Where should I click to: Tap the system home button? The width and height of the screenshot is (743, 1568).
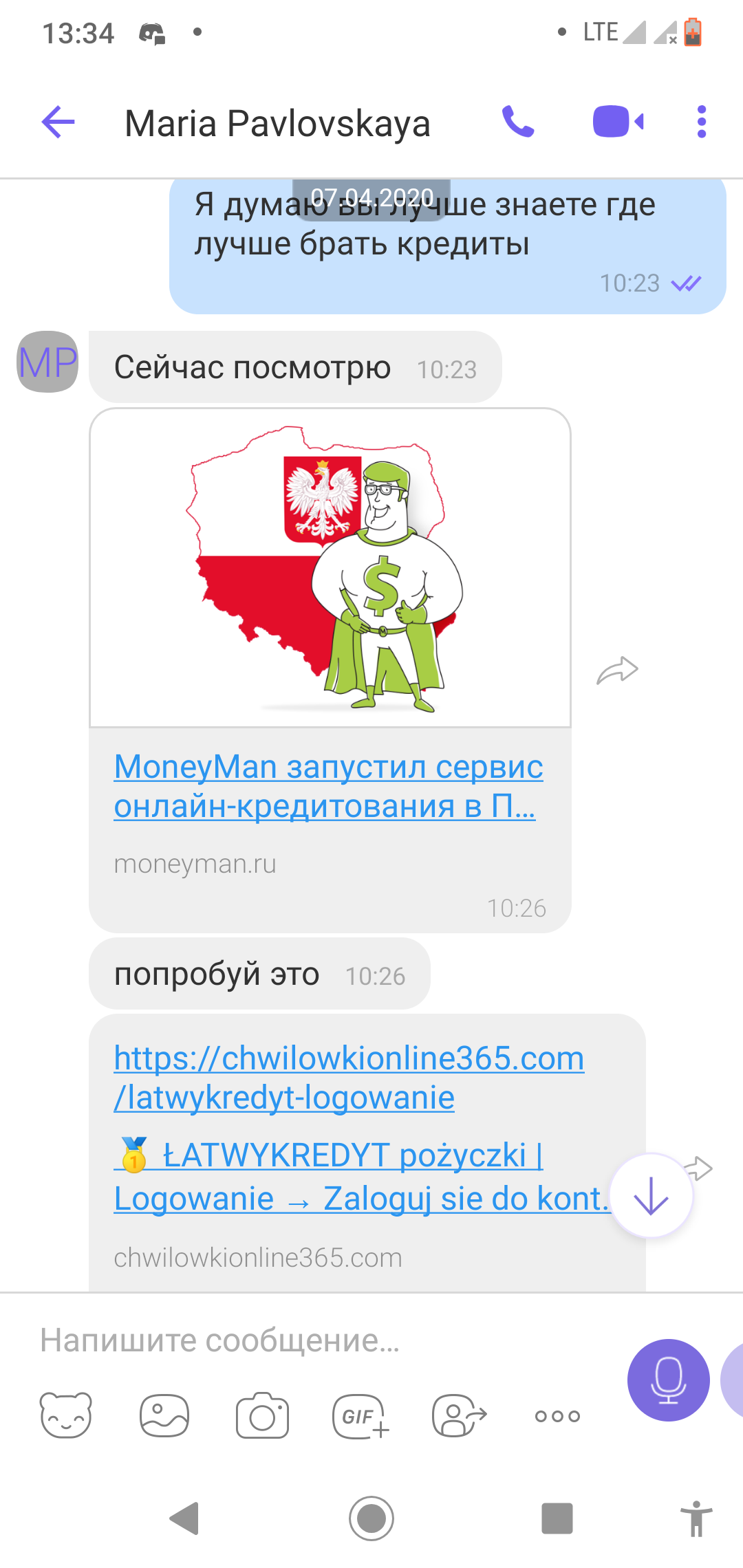click(x=371, y=1518)
